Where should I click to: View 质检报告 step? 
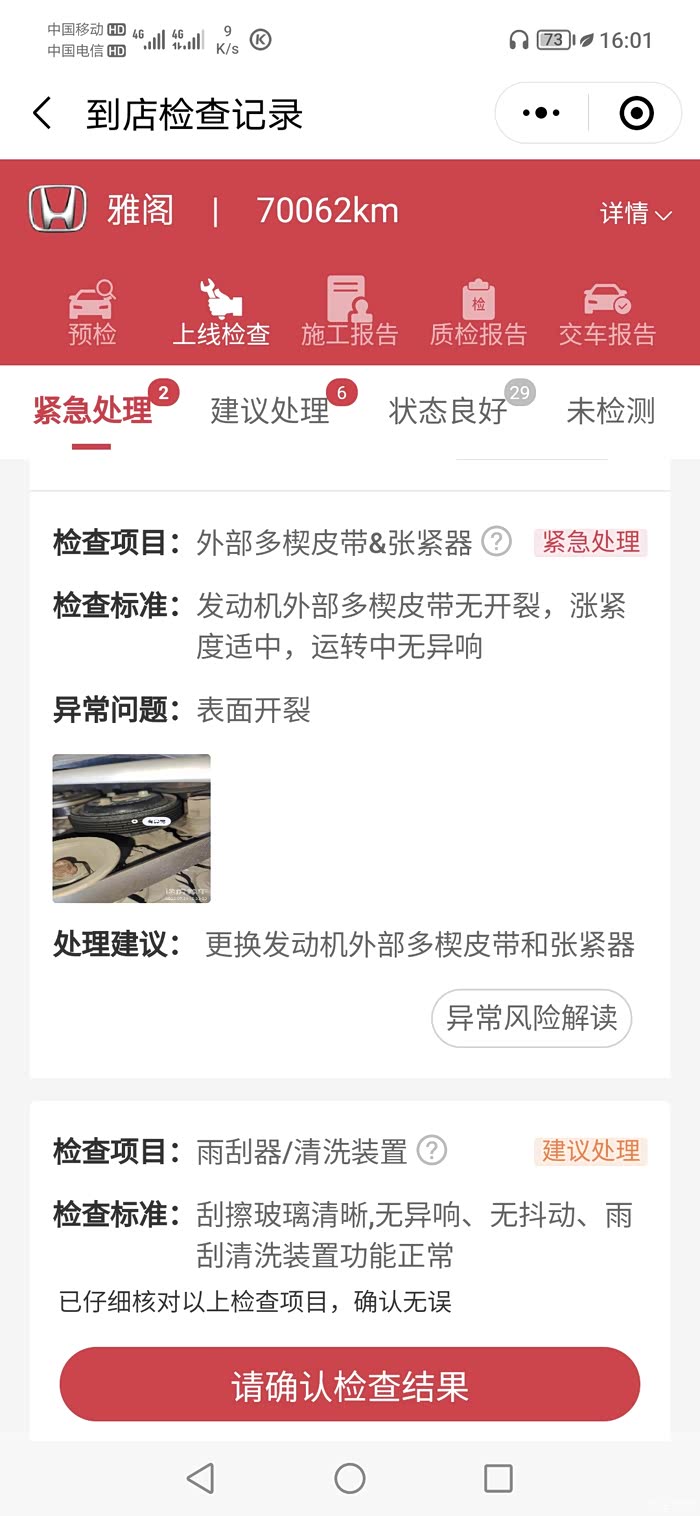click(x=478, y=314)
